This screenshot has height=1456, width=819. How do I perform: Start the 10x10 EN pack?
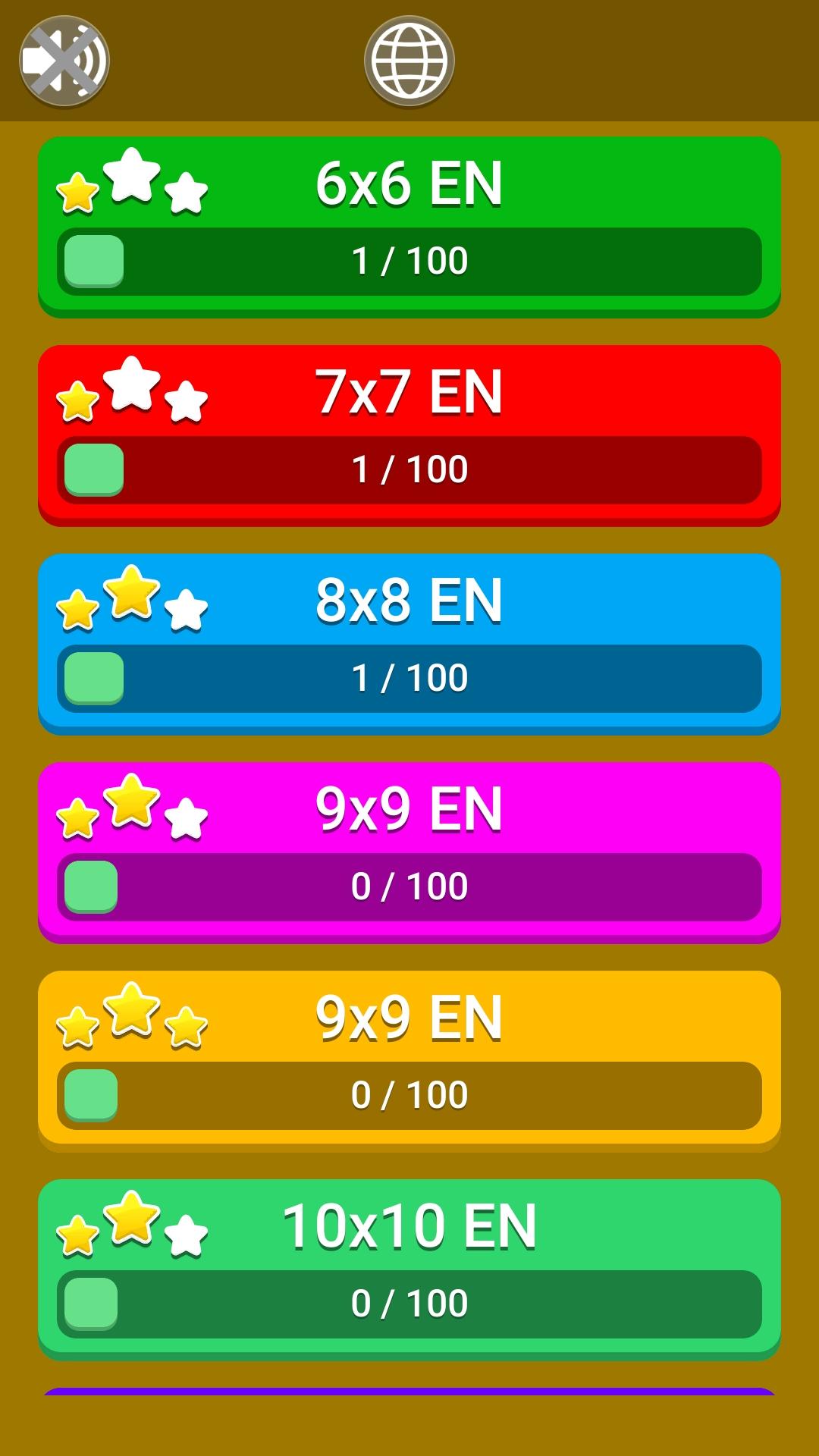pyautogui.click(x=409, y=1269)
